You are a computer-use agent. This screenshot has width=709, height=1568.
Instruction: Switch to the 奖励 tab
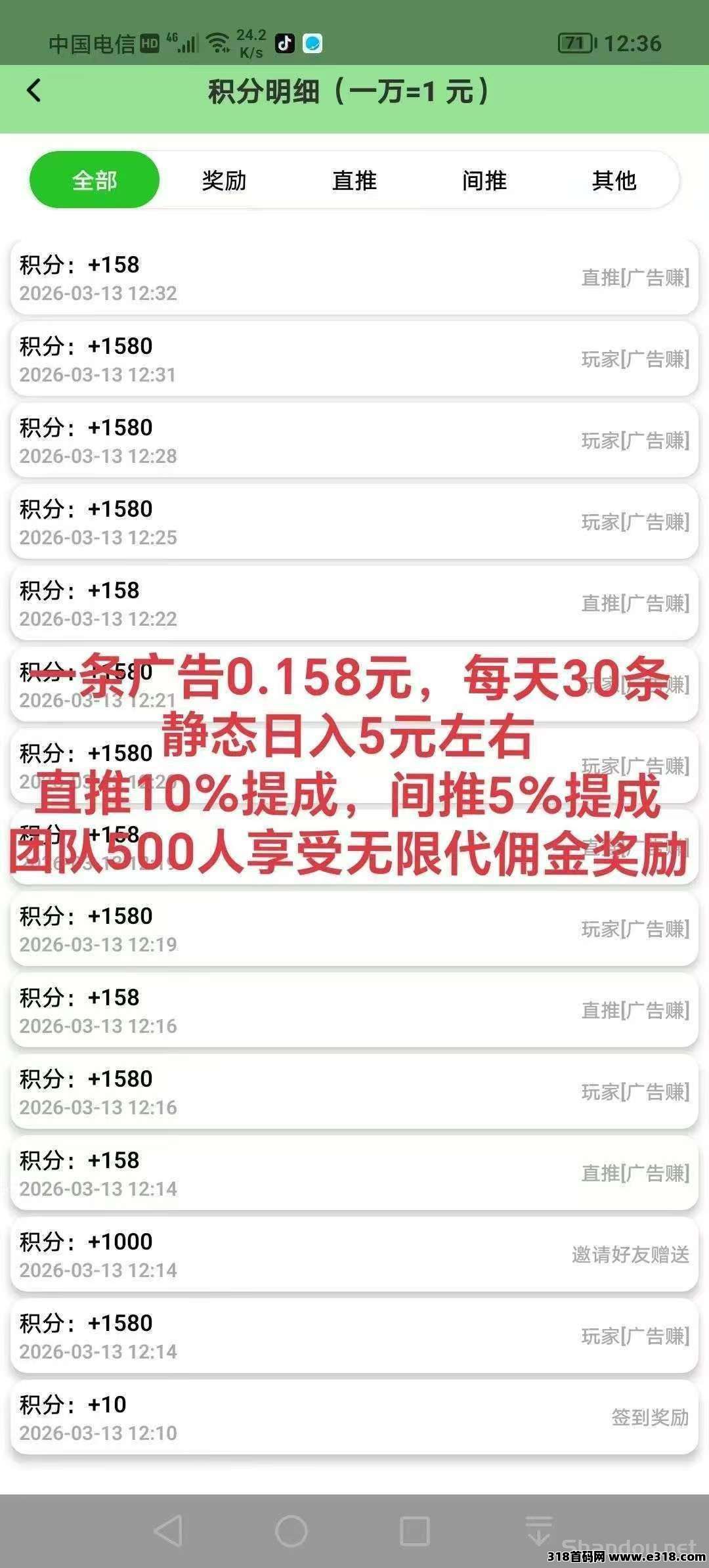coord(223,181)
